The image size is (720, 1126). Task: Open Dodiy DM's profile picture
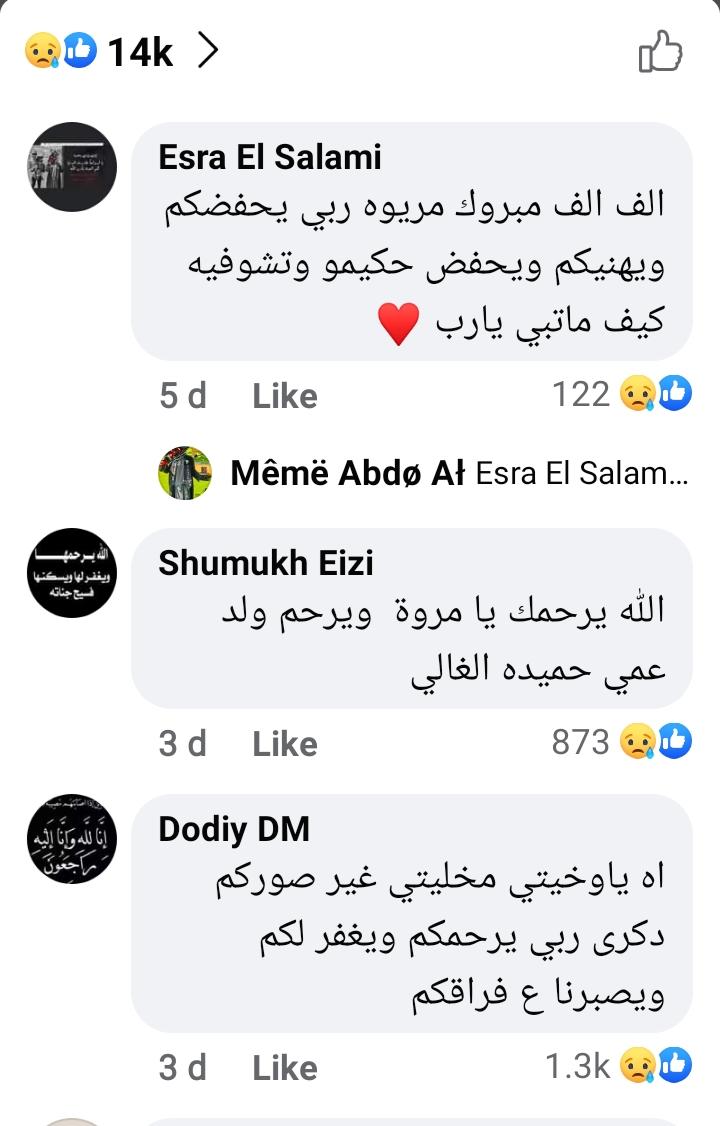(x=72, y=840)
